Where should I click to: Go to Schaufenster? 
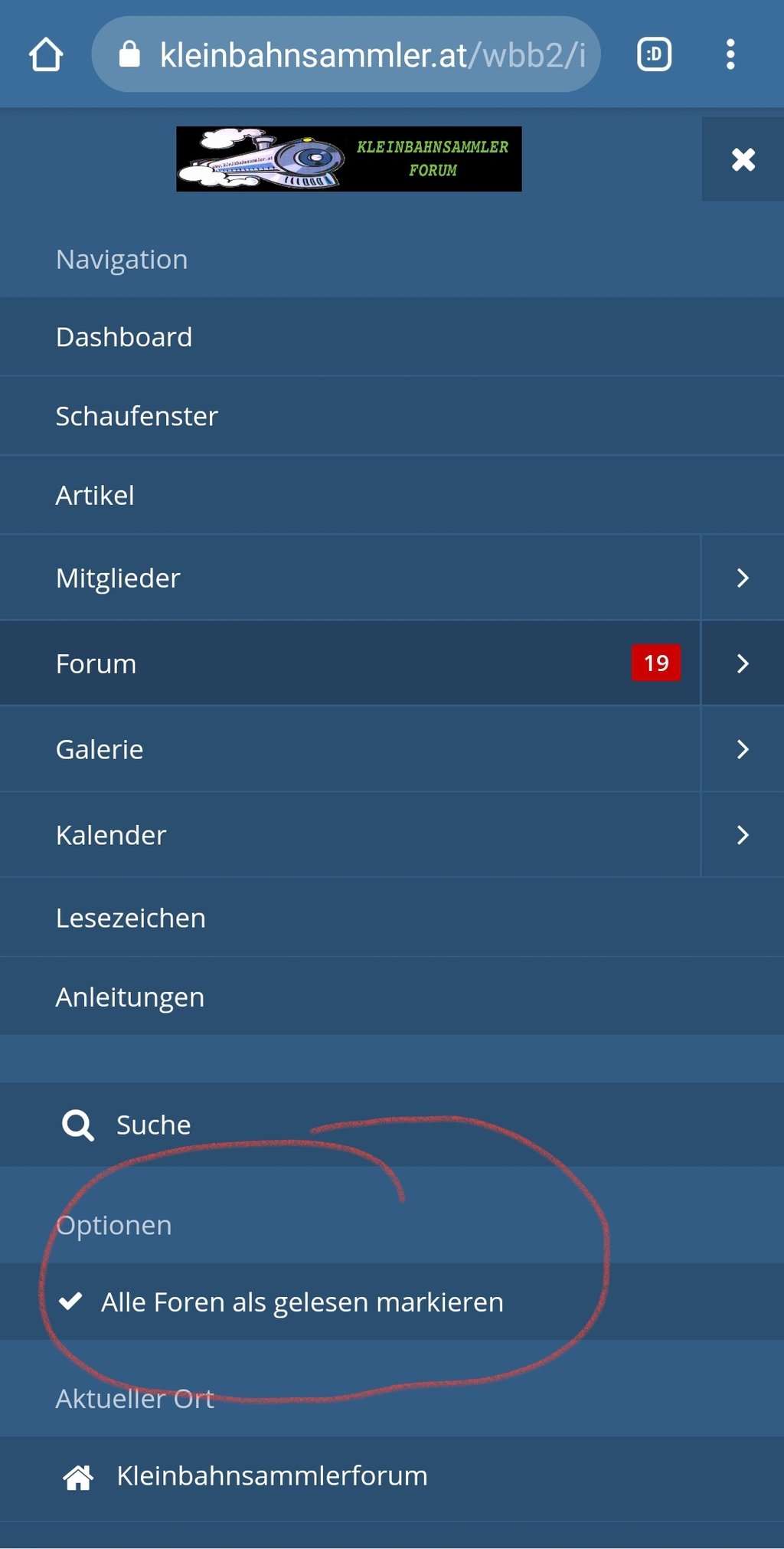click(x=137, y=416)
